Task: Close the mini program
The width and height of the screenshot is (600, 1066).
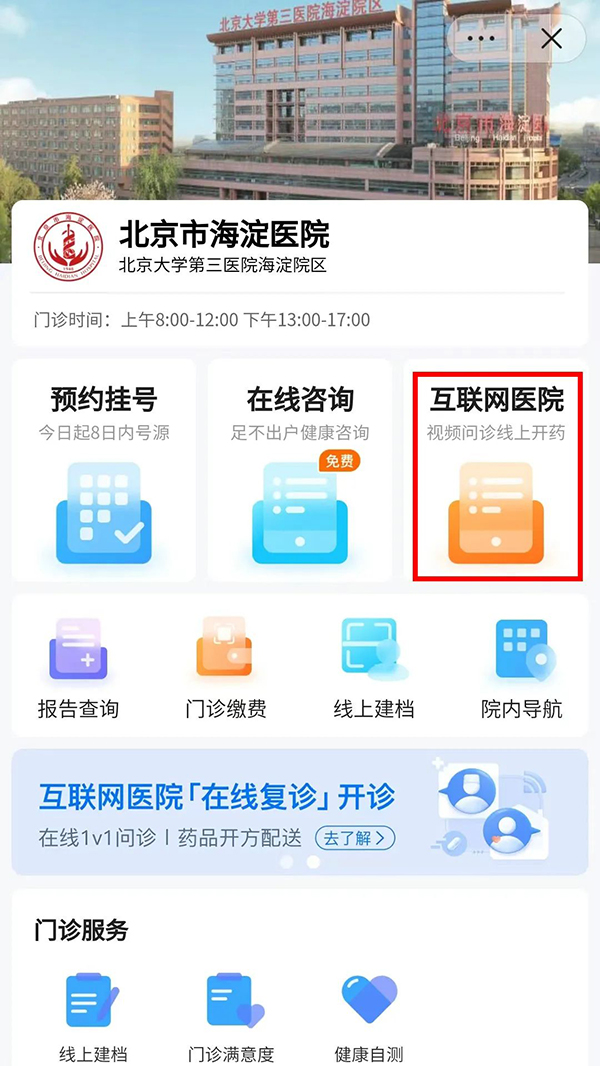Action: pos(551,39)
